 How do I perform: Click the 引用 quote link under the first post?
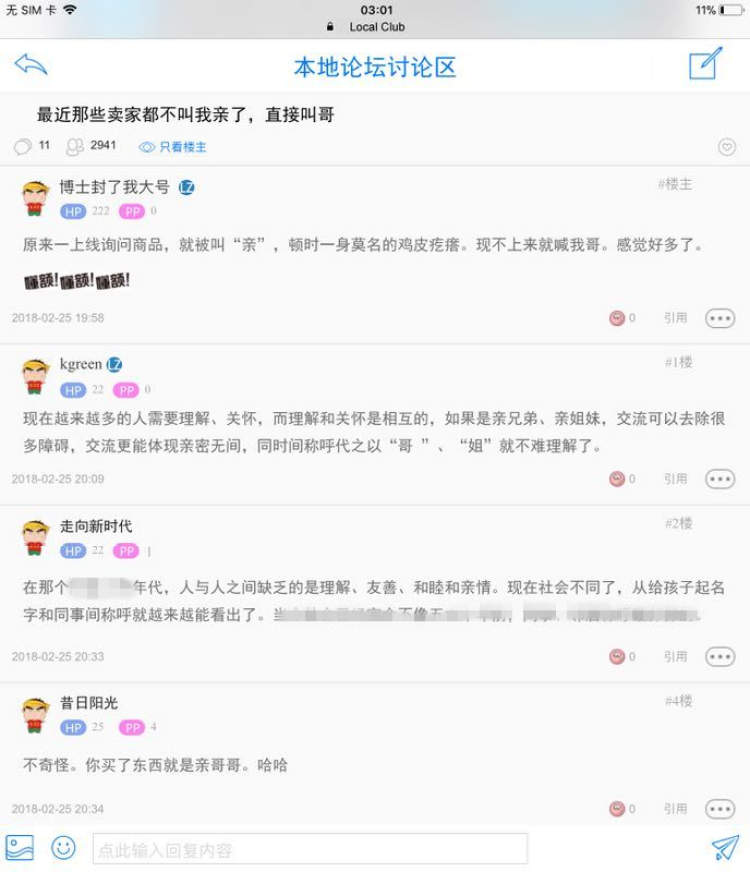tap(678, 317)
